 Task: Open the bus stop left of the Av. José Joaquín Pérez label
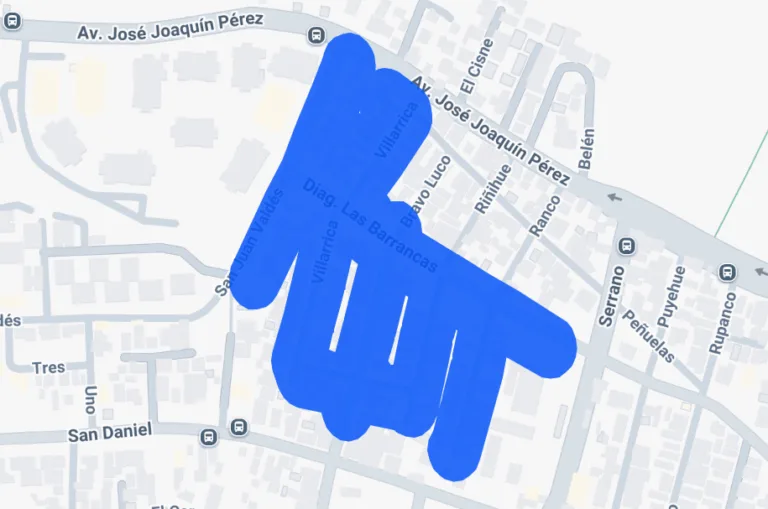click(12, 20)
